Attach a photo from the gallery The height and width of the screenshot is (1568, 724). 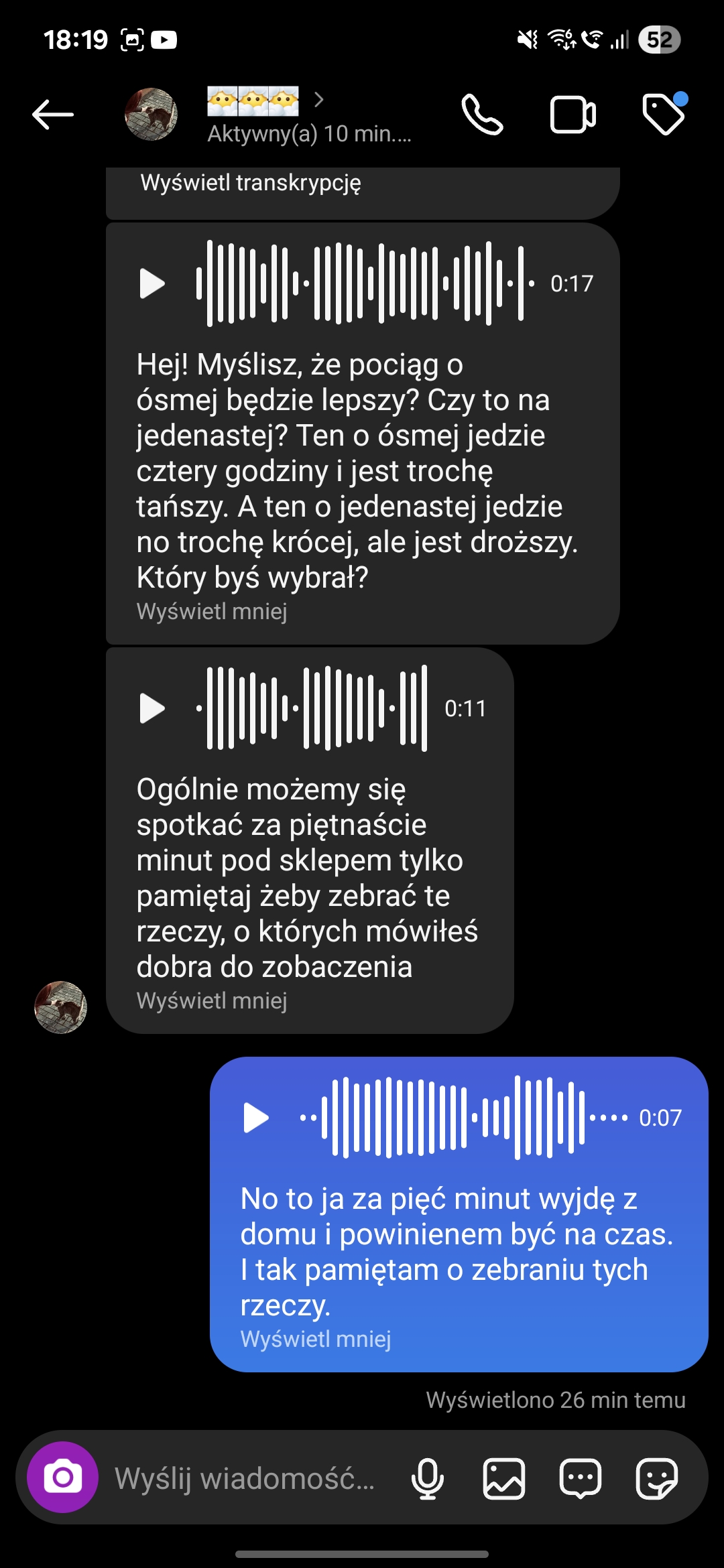504,1478
